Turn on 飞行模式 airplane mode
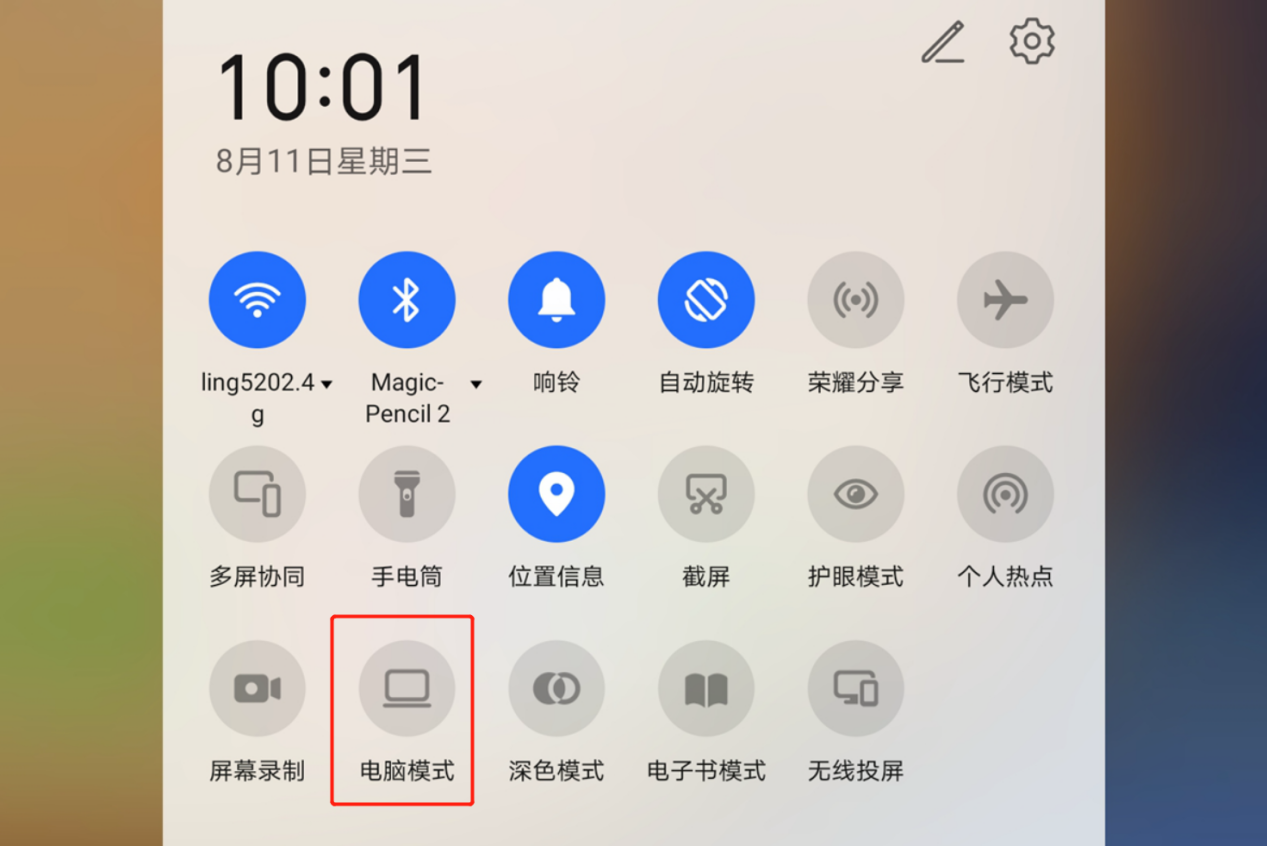The width and height of the screenshot is (1267, 846). (x=1005, y=300)
